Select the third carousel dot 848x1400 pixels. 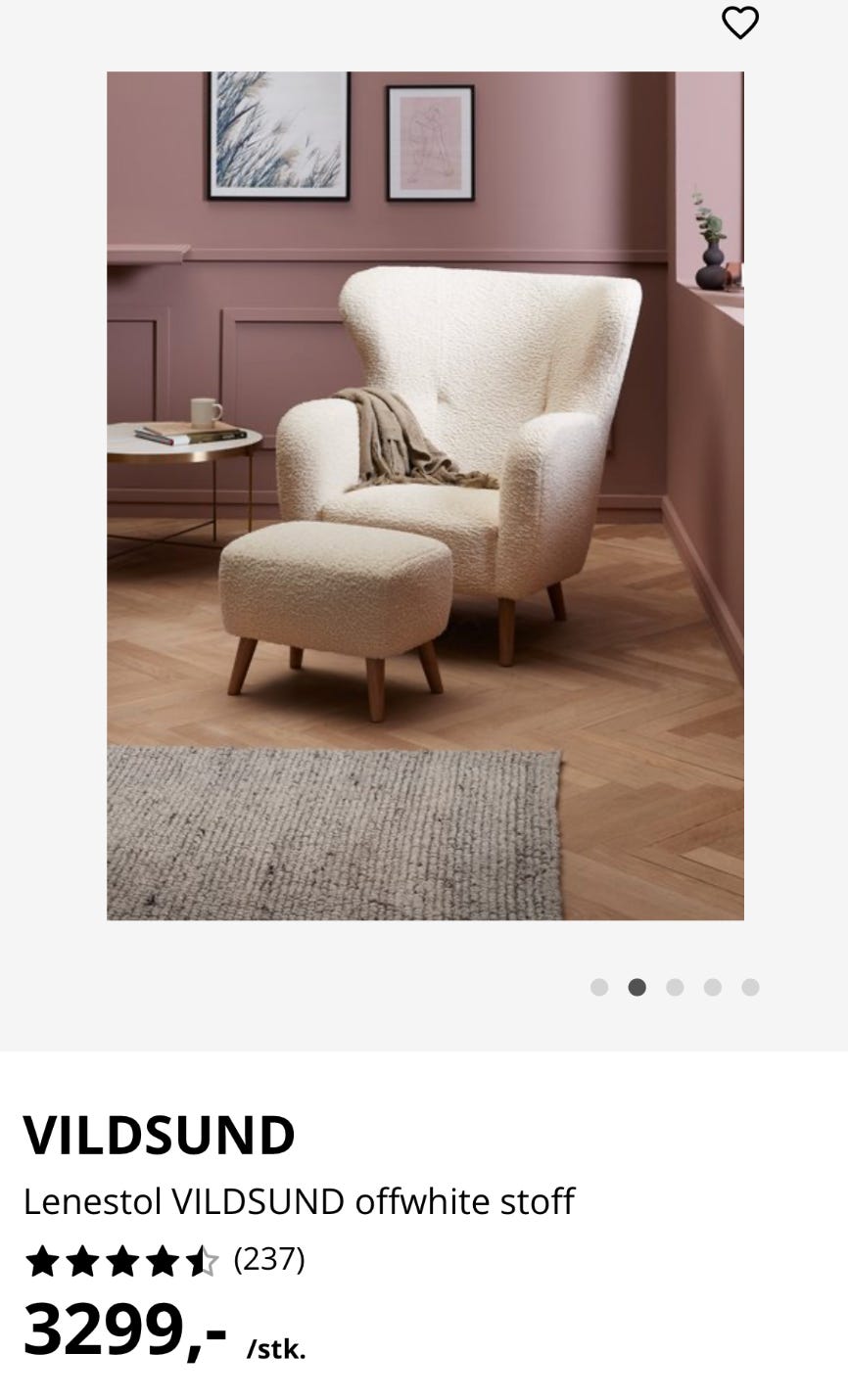coord(676,988)
